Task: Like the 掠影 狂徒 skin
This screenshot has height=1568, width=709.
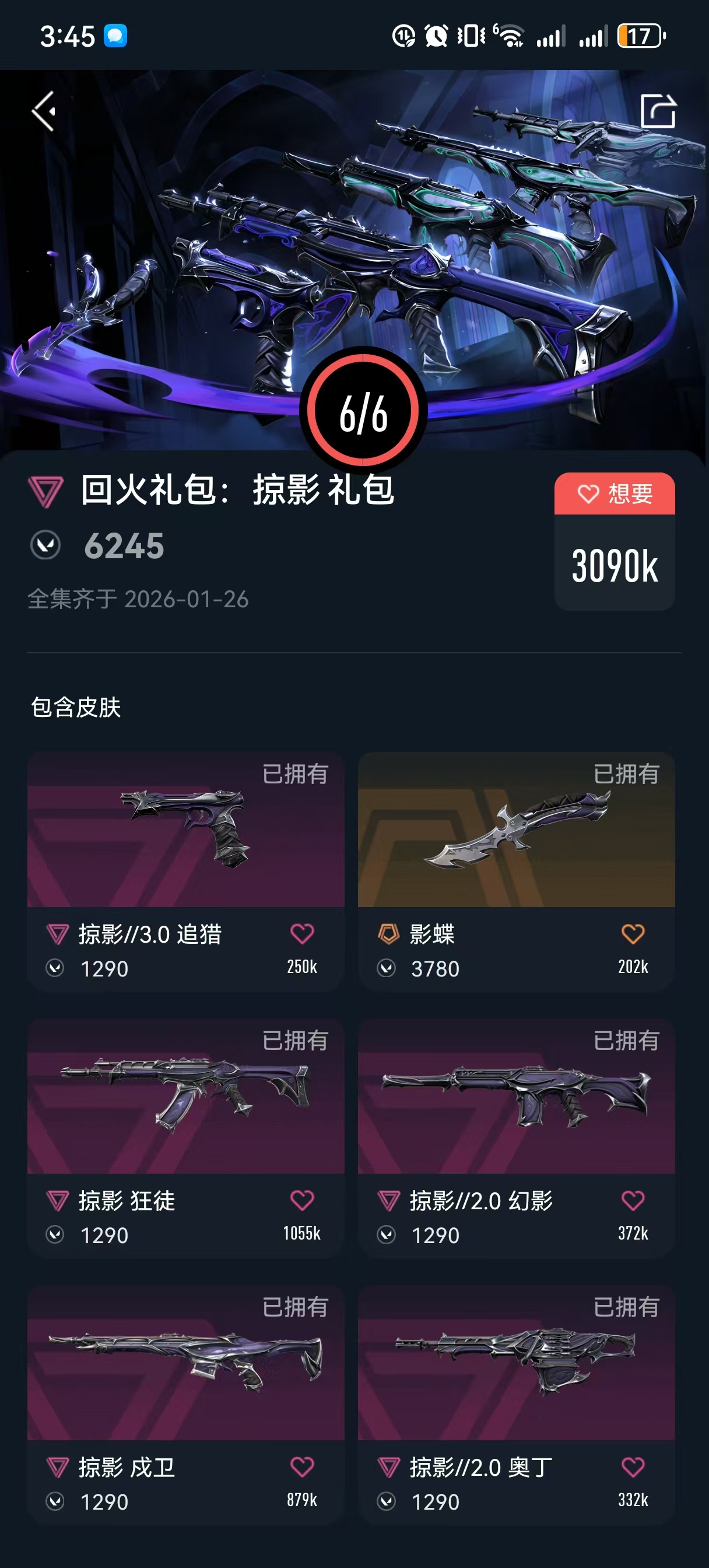Action: 302,1200
